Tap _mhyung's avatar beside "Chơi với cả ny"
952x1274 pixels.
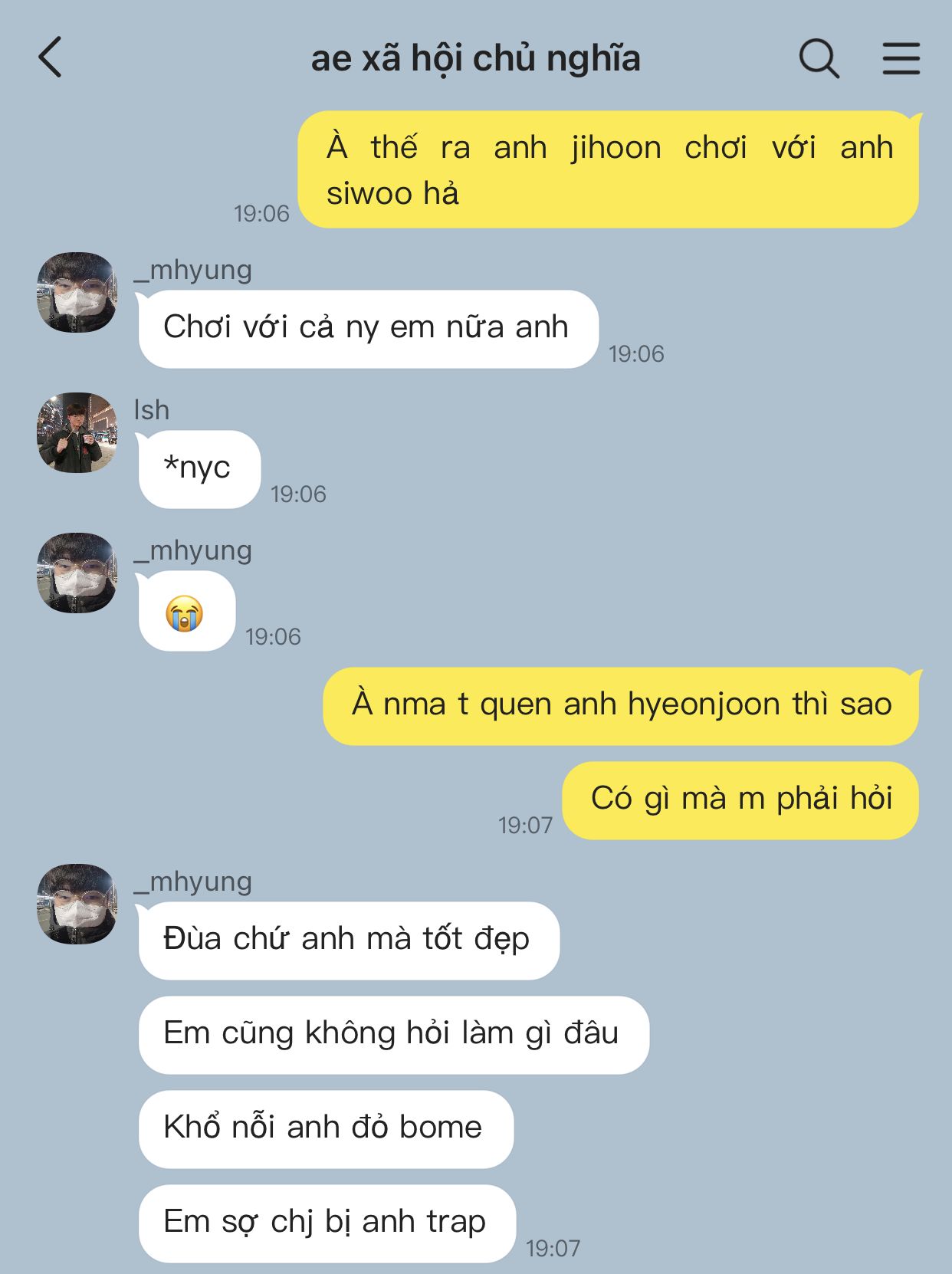pyautogui.click(x=77, y=292)
